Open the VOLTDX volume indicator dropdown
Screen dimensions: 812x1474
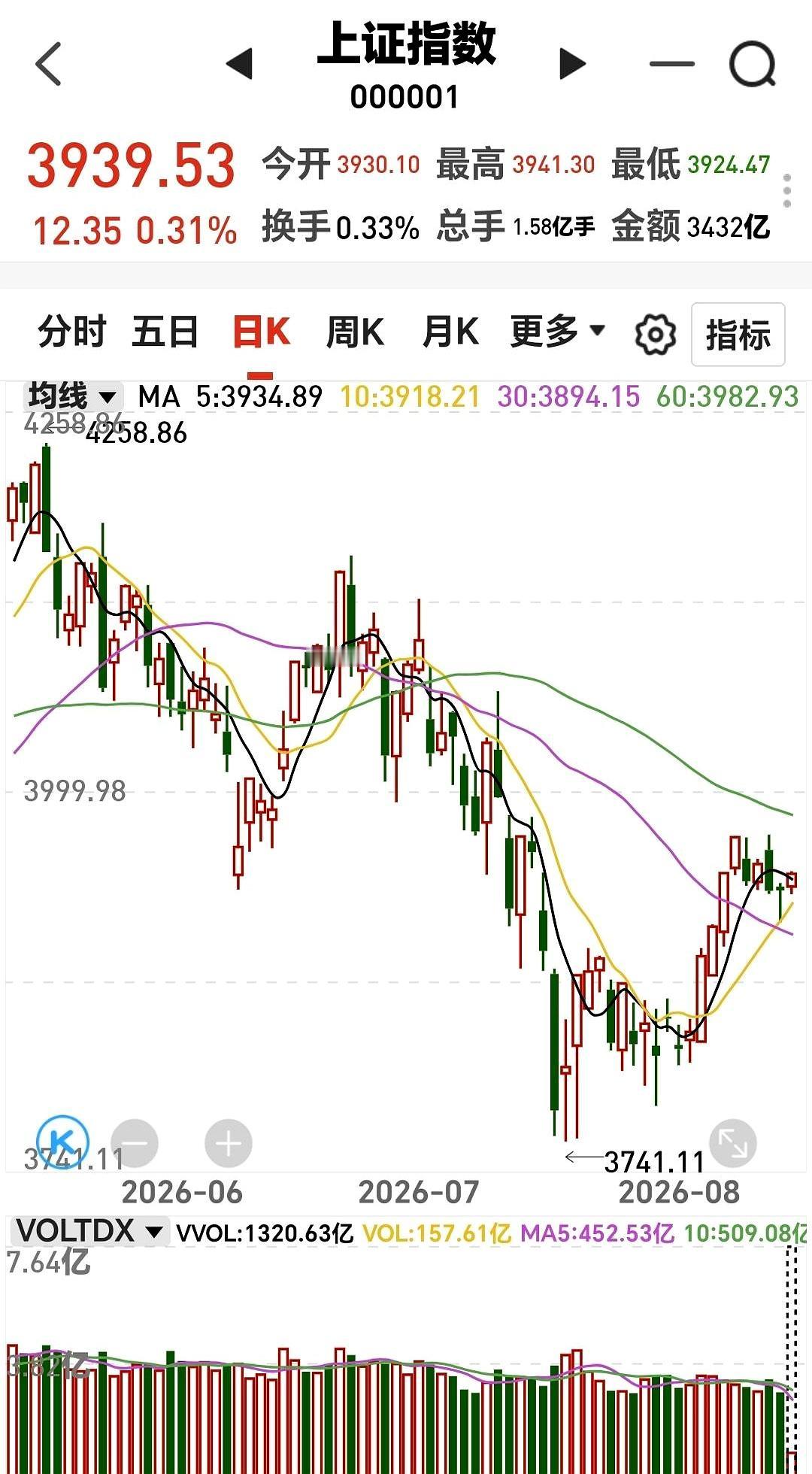pyautogui.click(x=89, y=1232)
